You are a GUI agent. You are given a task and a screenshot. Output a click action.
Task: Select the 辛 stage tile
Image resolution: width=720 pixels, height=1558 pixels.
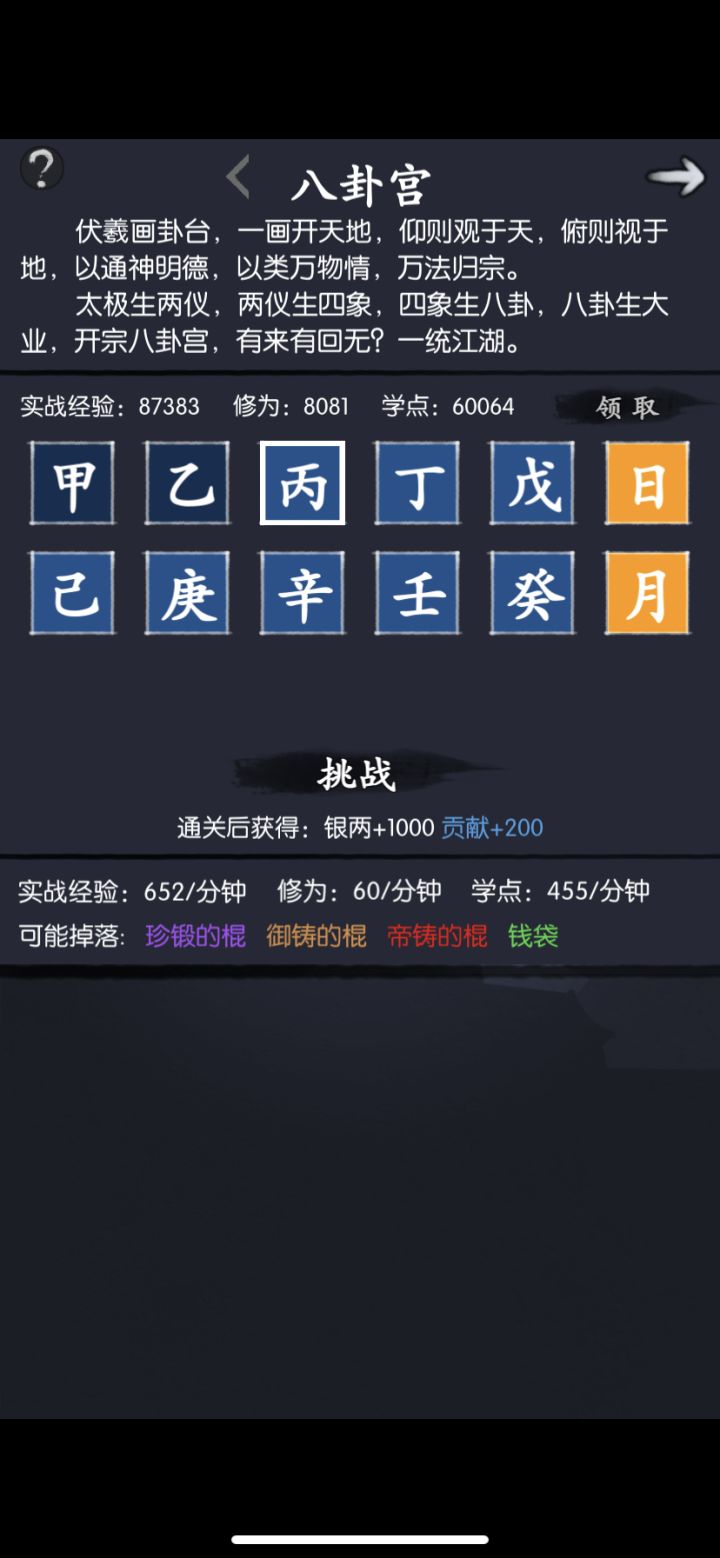pyautogui.click(x=302, y=593)
